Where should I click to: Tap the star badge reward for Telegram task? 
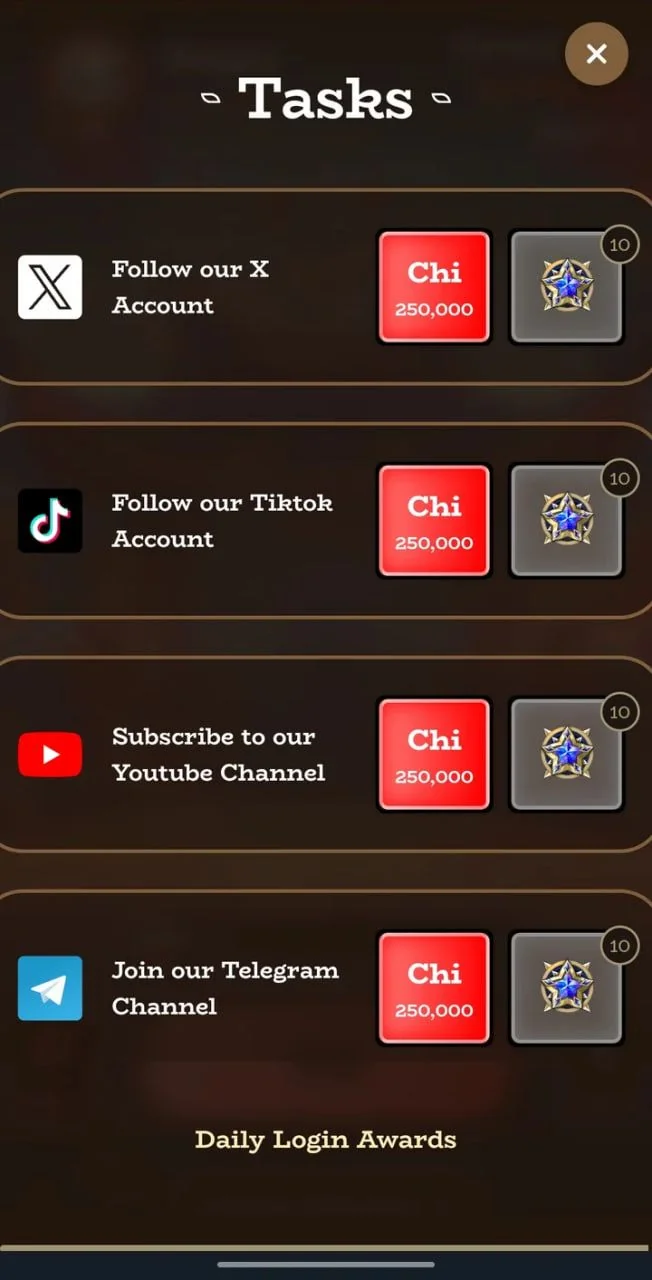click(567, 990)
